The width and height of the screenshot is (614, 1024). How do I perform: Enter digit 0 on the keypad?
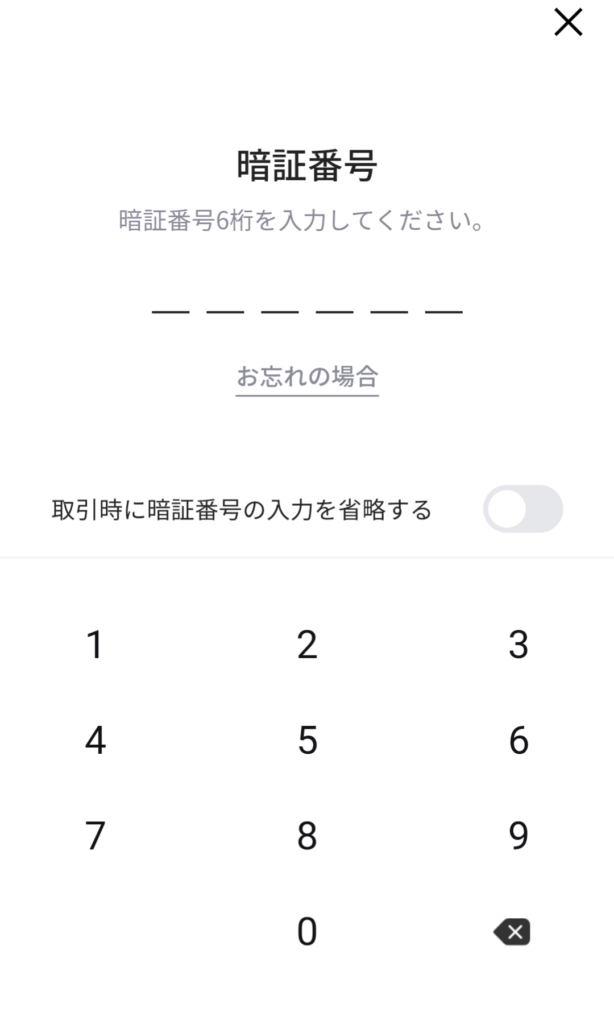pos(307,931)
